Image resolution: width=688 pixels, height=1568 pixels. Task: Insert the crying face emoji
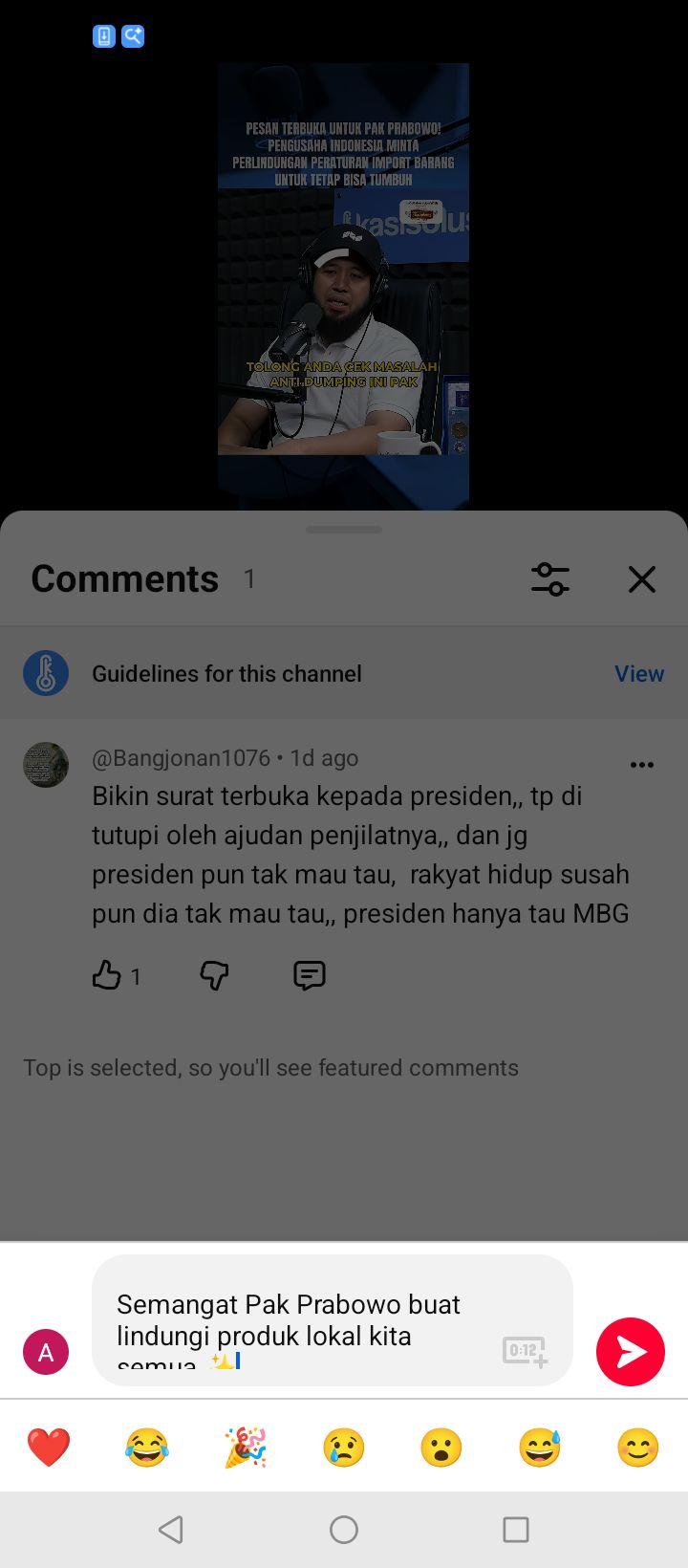coord(344,1447)
